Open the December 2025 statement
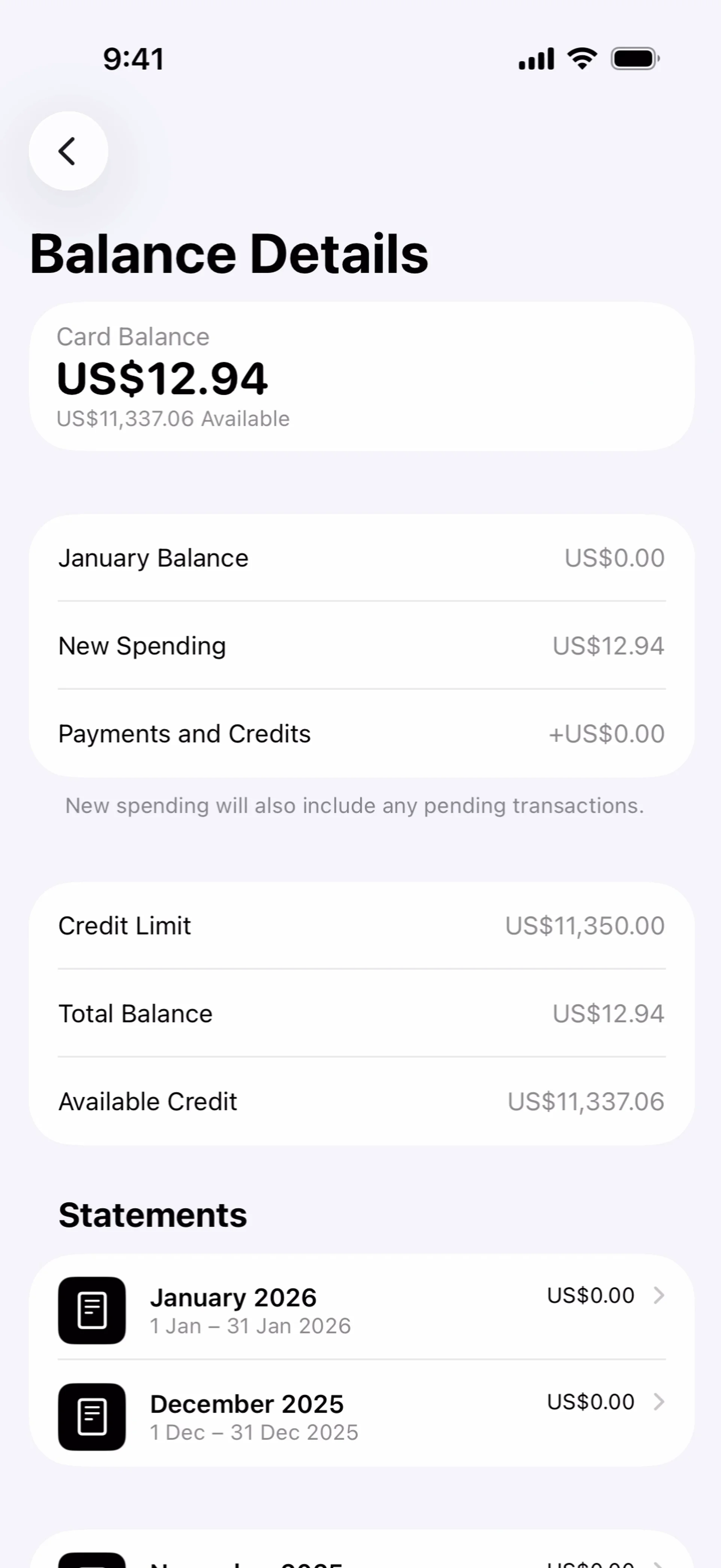 coord(361,1416)
